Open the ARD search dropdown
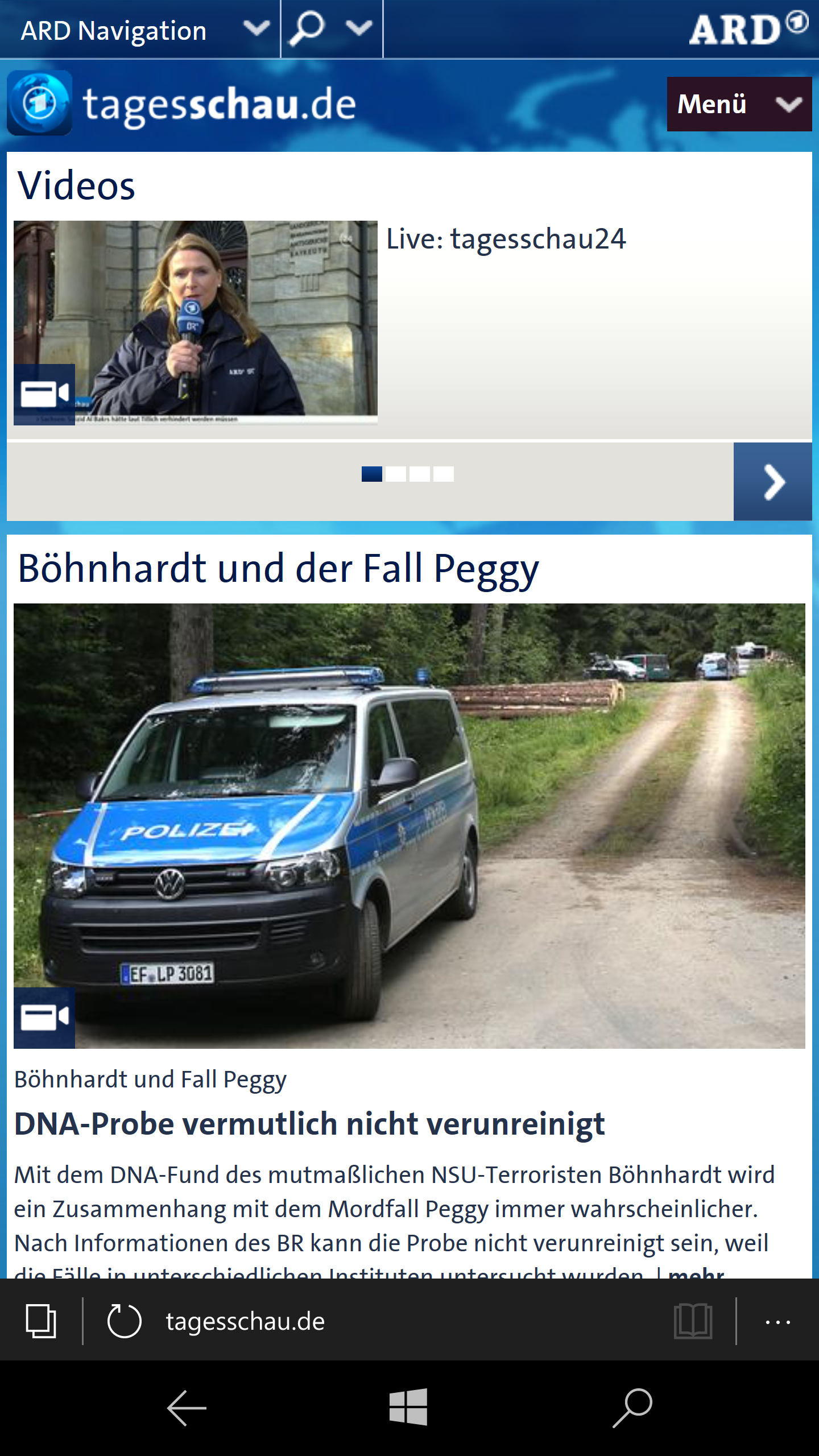Image resolution: width=819 pixels, height=1456 pixels. [331, 28]
